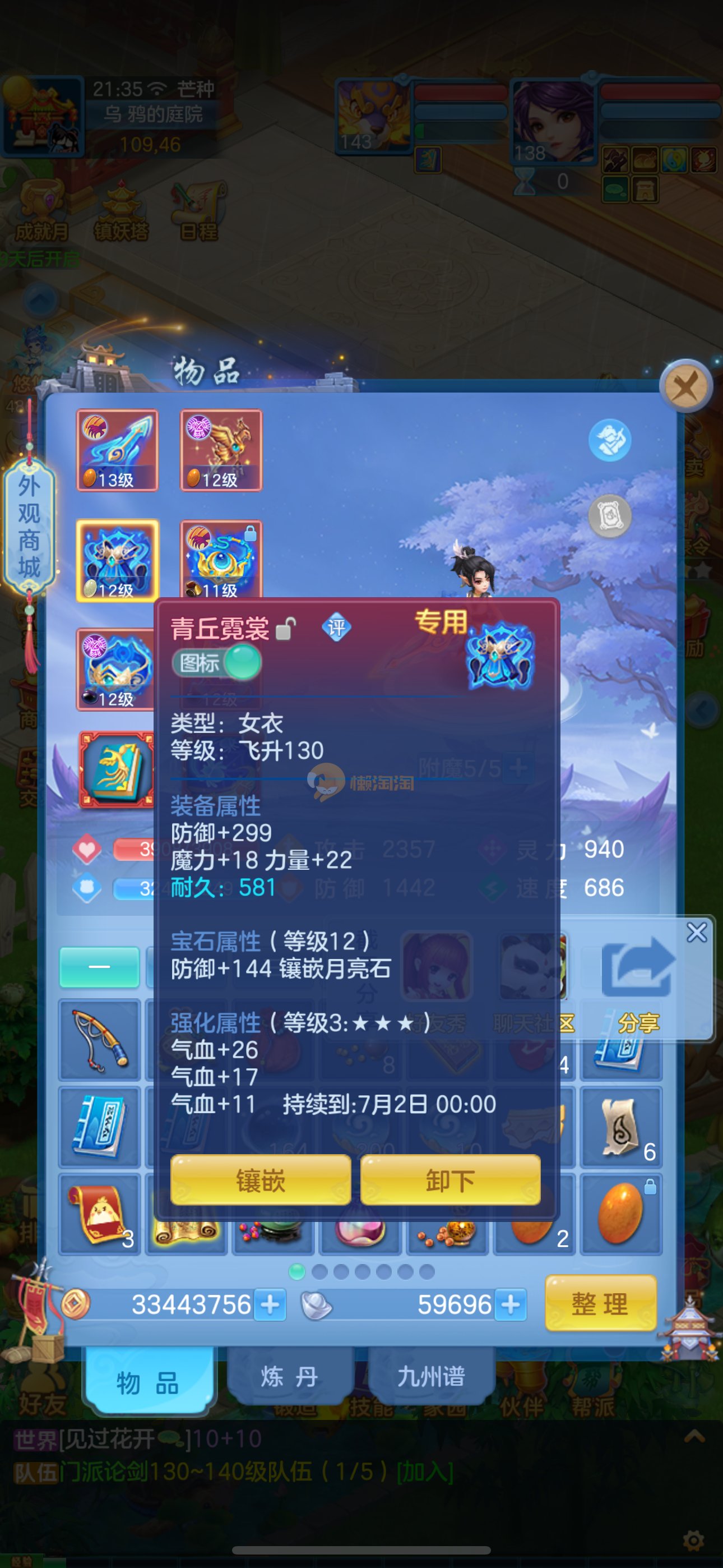Open the scroll item with quantity 6

coord(621,1127)
